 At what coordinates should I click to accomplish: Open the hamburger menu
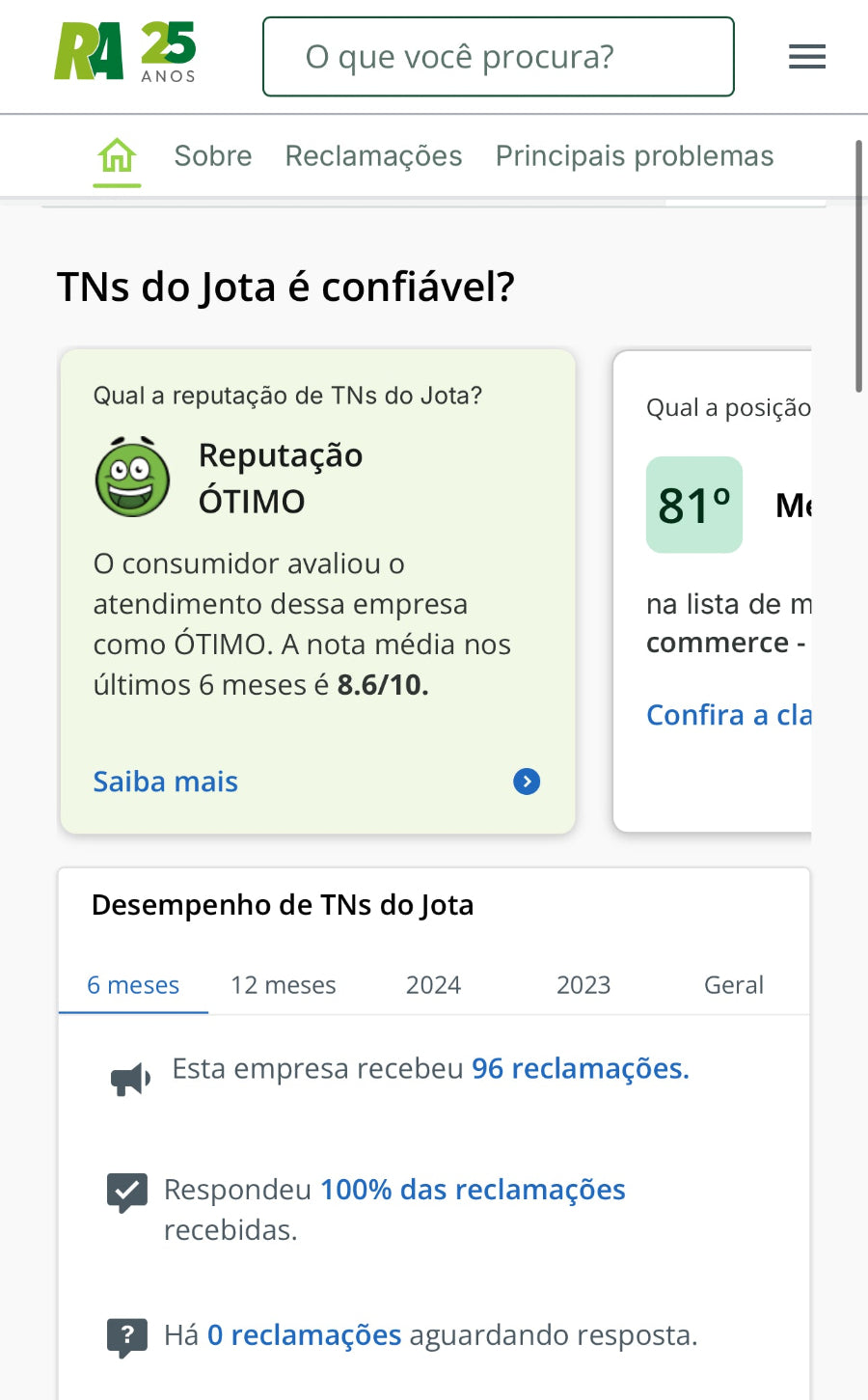[x=807, y=57]
